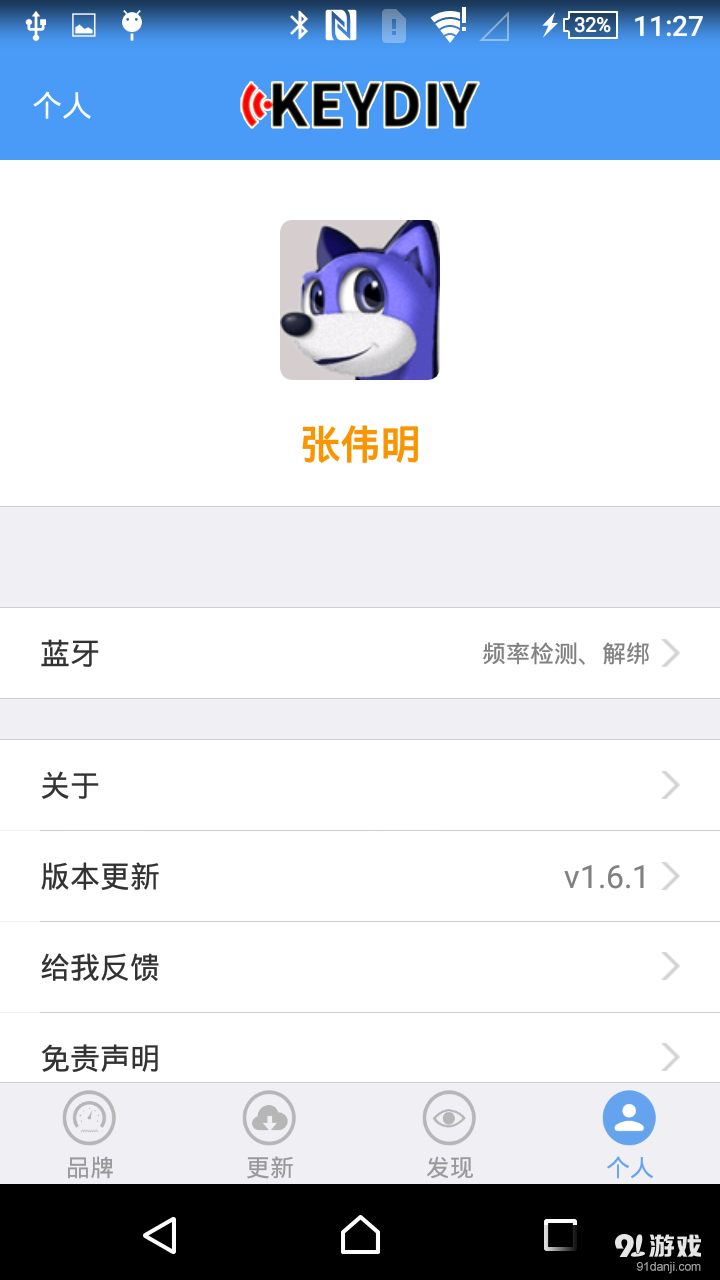Open the user avatar image
This screenshot has height=1280, width=720.
pyautogui.click(x=359, y=299)
